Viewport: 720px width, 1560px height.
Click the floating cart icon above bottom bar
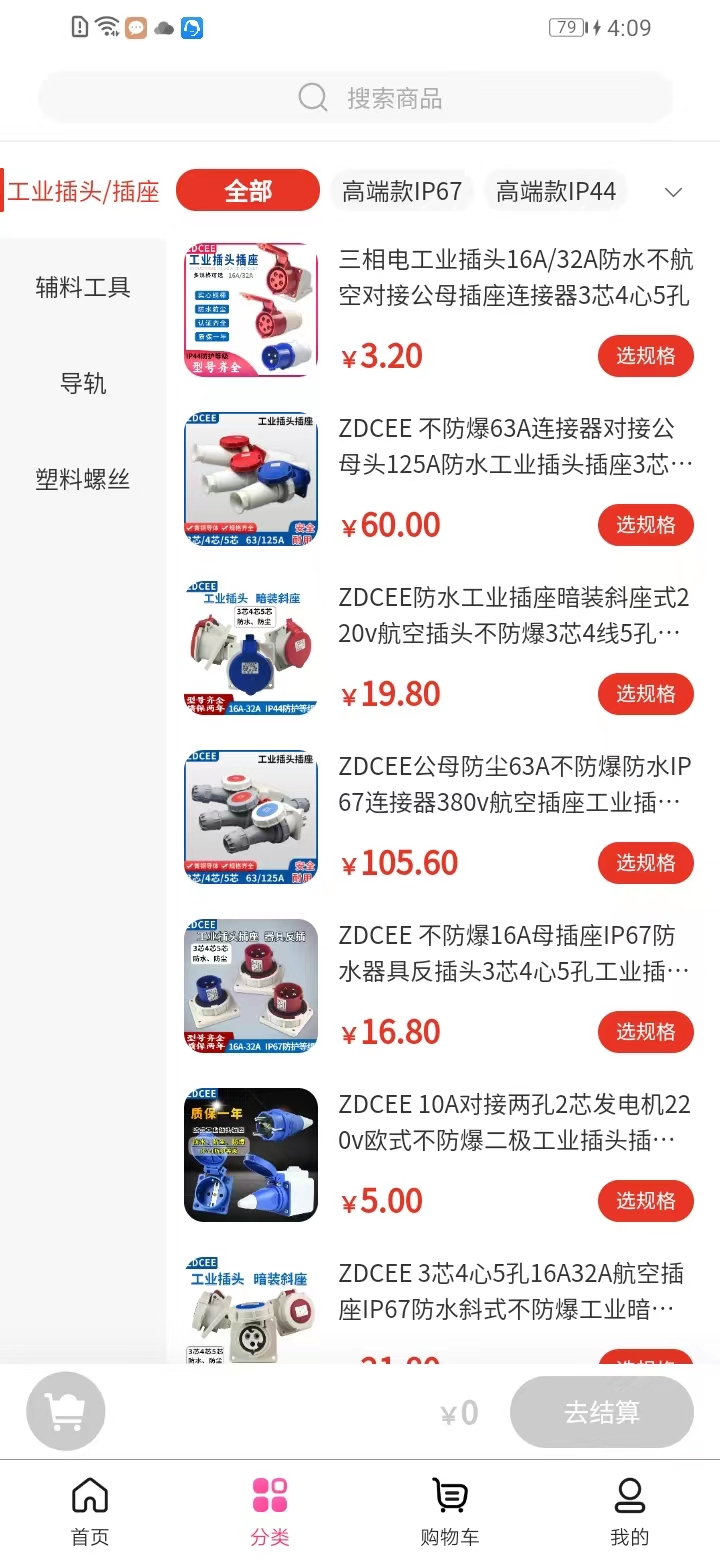pos(65,1411)
